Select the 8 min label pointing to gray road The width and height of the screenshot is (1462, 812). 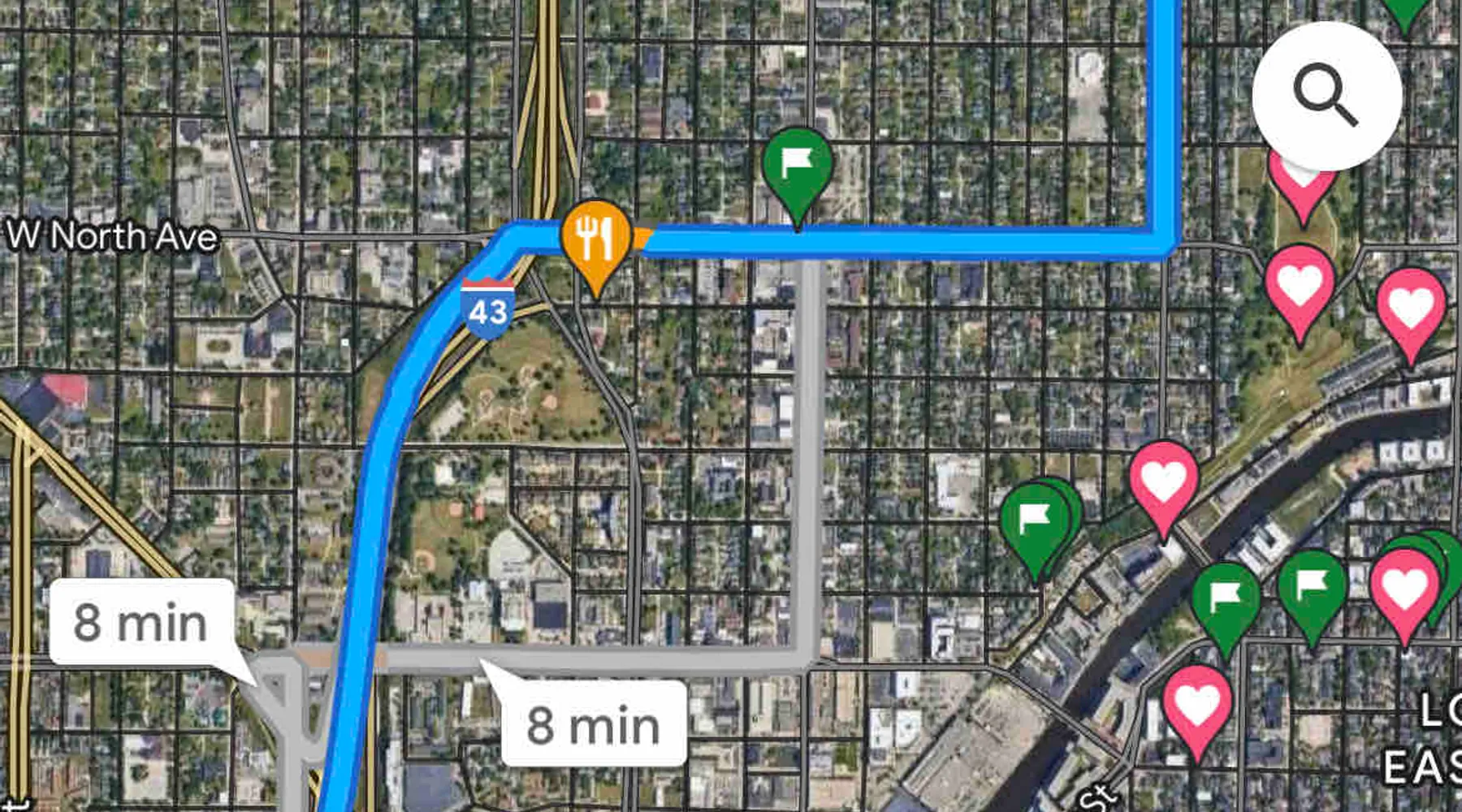click(x=594, y=724)
